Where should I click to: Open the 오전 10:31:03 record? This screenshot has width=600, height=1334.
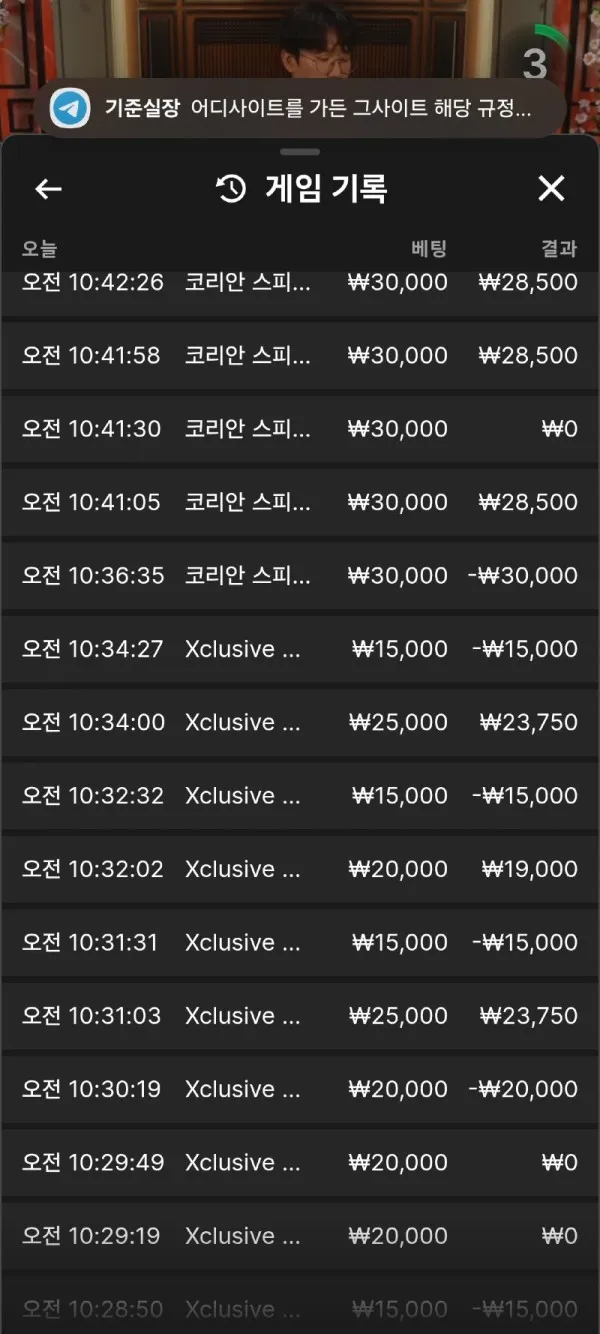(x=300, y=1016)
